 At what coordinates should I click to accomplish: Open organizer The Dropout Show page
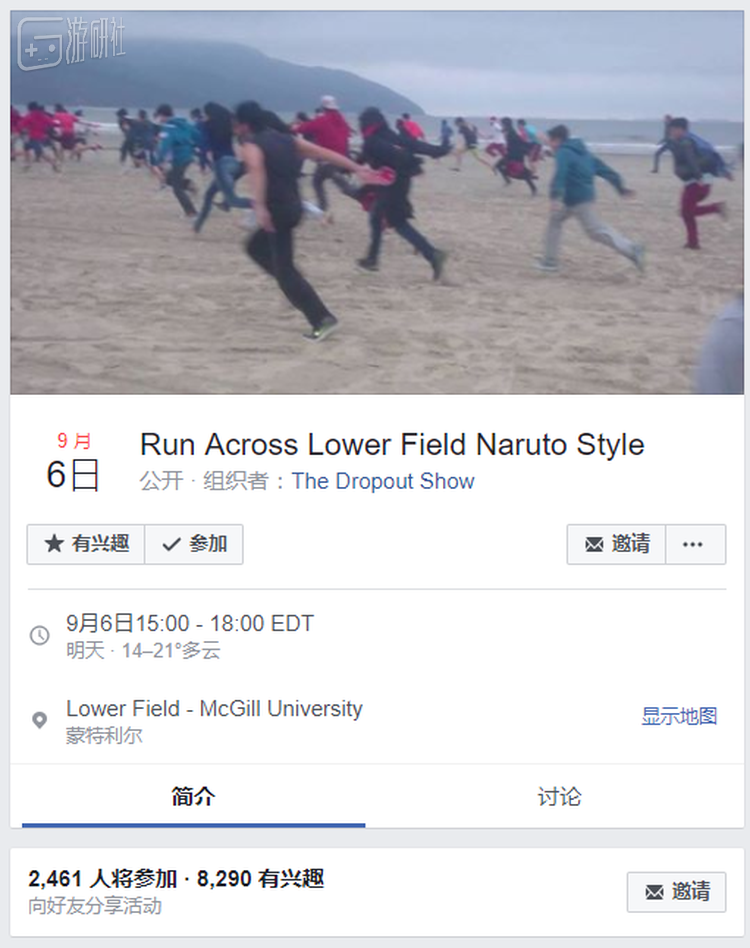[383, 481]
